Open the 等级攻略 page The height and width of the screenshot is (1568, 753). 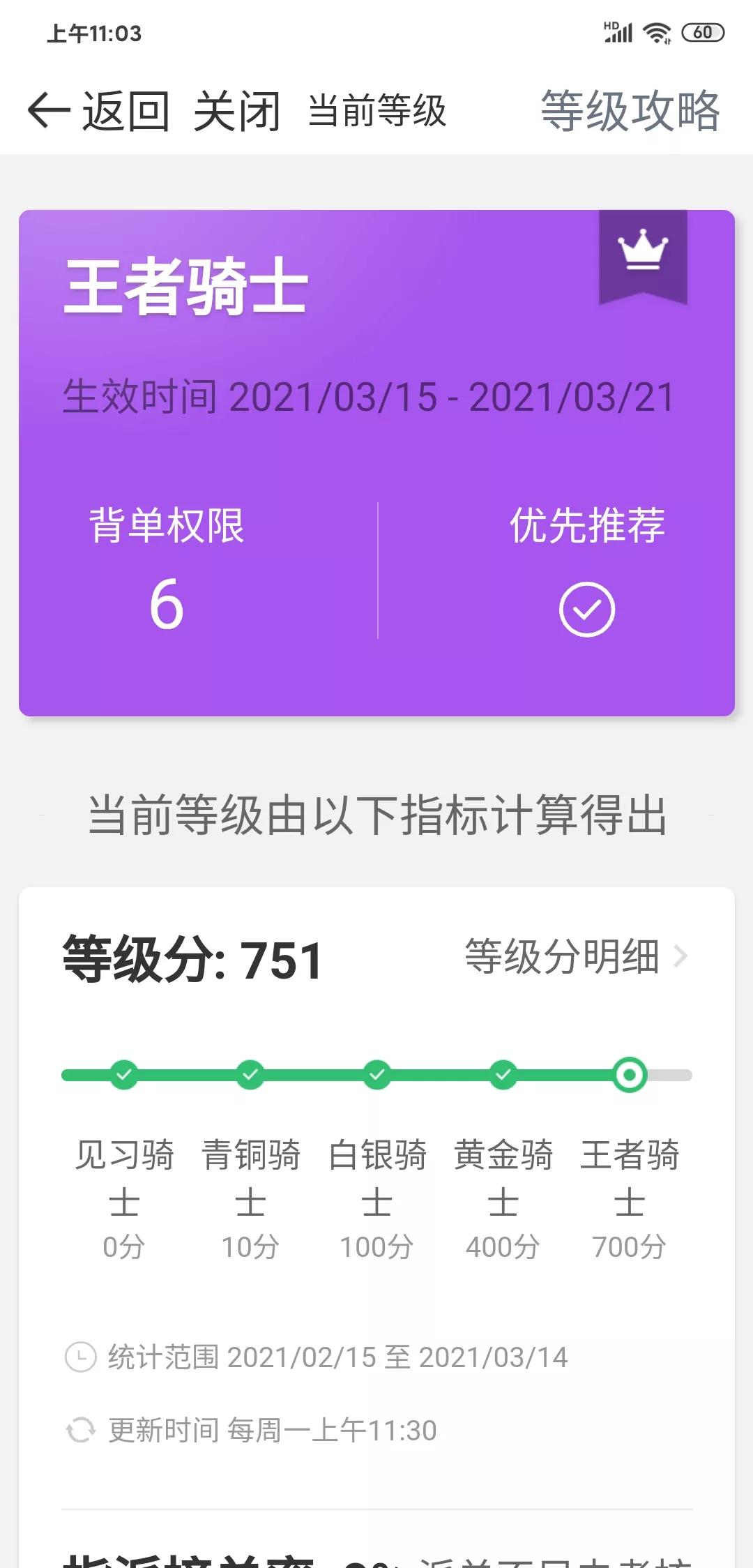631,110
